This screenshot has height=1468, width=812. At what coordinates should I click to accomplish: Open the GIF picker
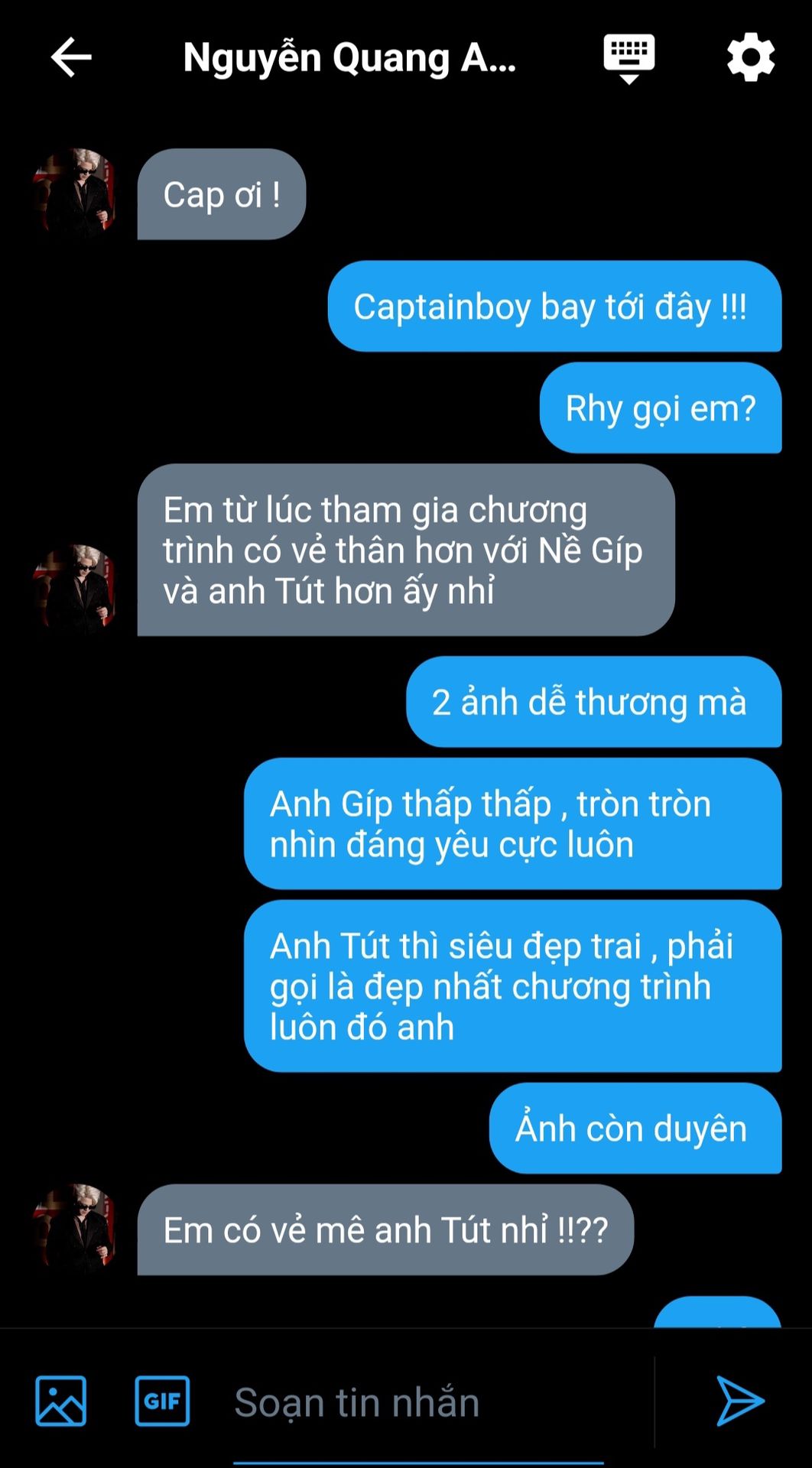click(x=162, y=1401)
